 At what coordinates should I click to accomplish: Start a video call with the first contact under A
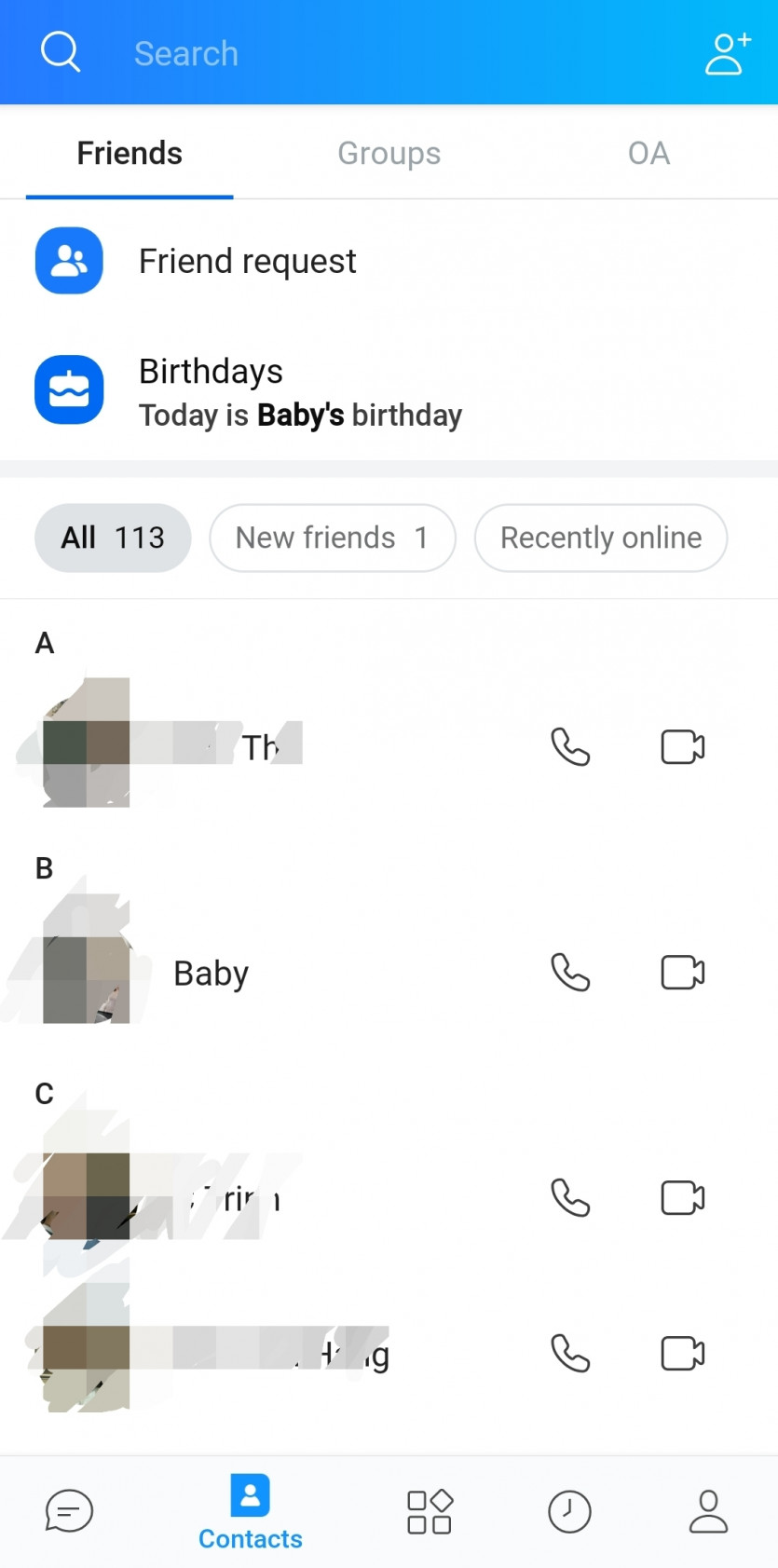[x=681, y=746]
